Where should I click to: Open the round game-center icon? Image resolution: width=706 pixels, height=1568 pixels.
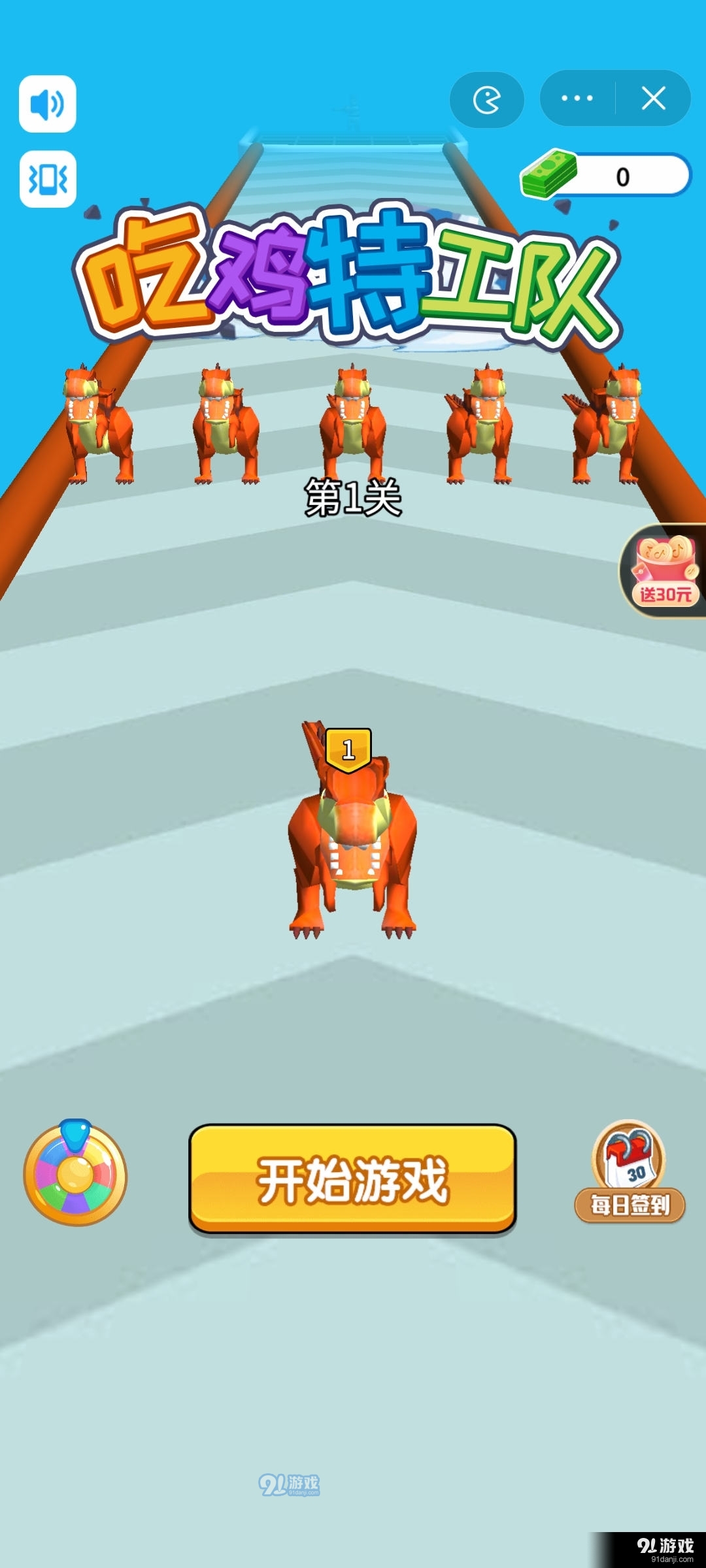[487, 100]
